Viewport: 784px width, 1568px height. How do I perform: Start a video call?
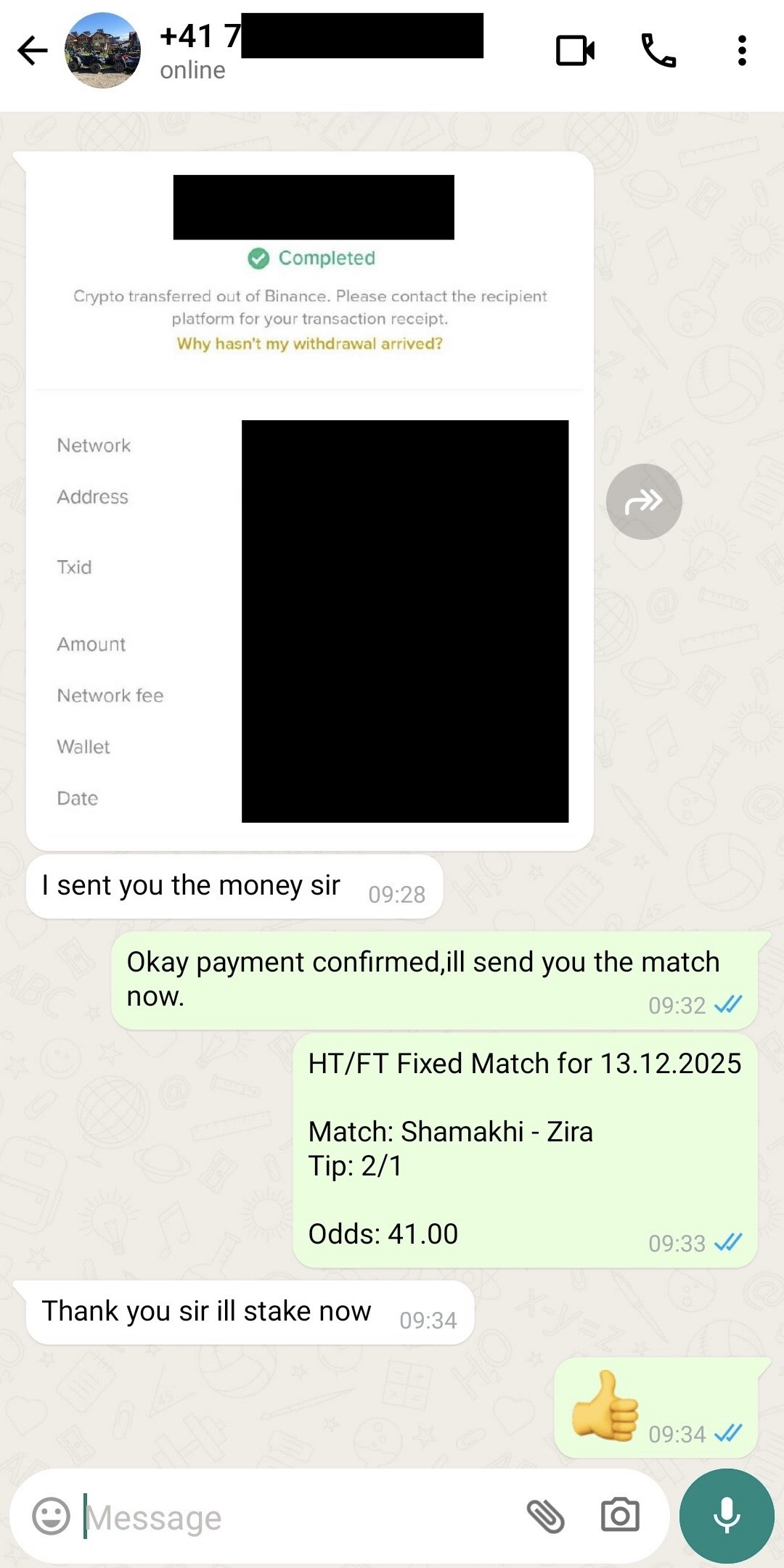click(x=575, y=51)
